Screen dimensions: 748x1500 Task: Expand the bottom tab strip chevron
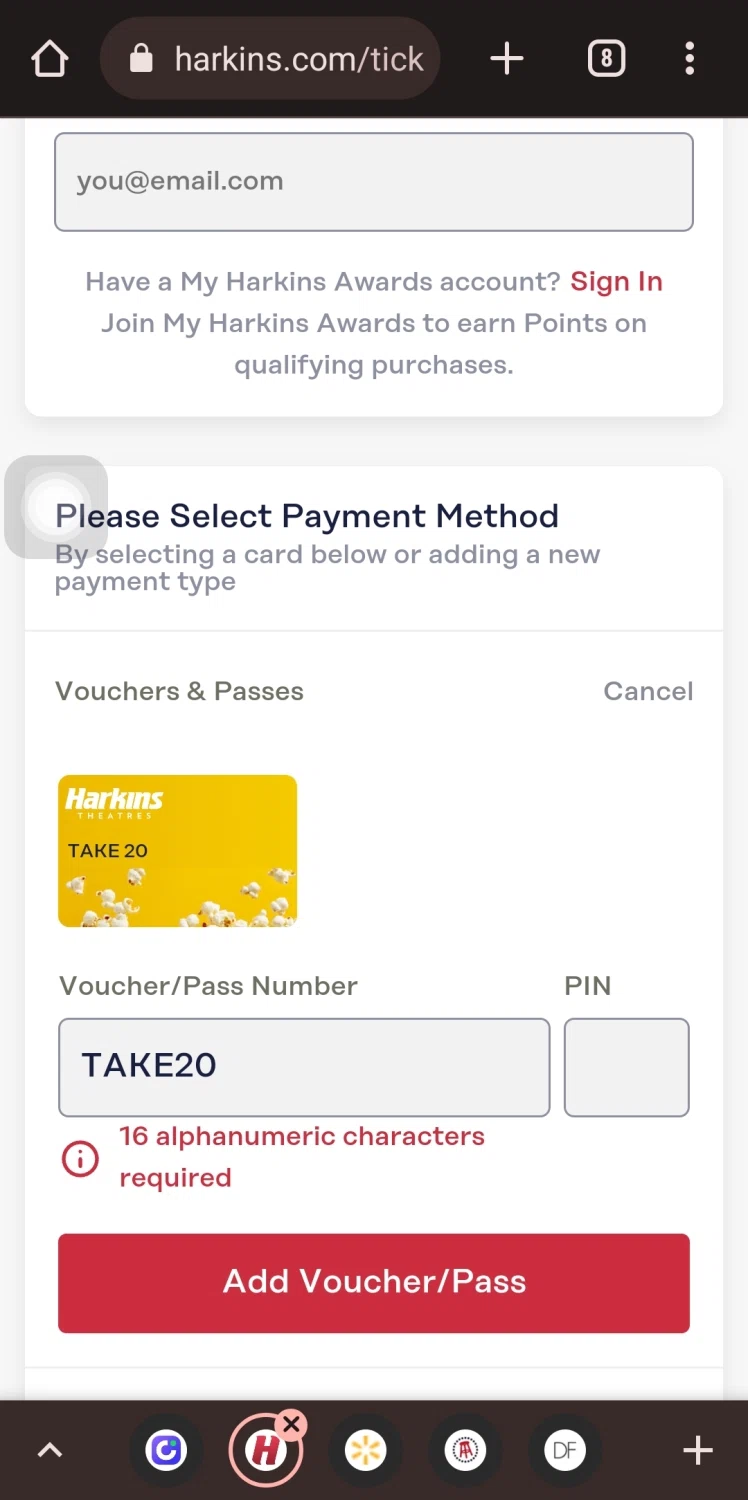coord(50,1450)
